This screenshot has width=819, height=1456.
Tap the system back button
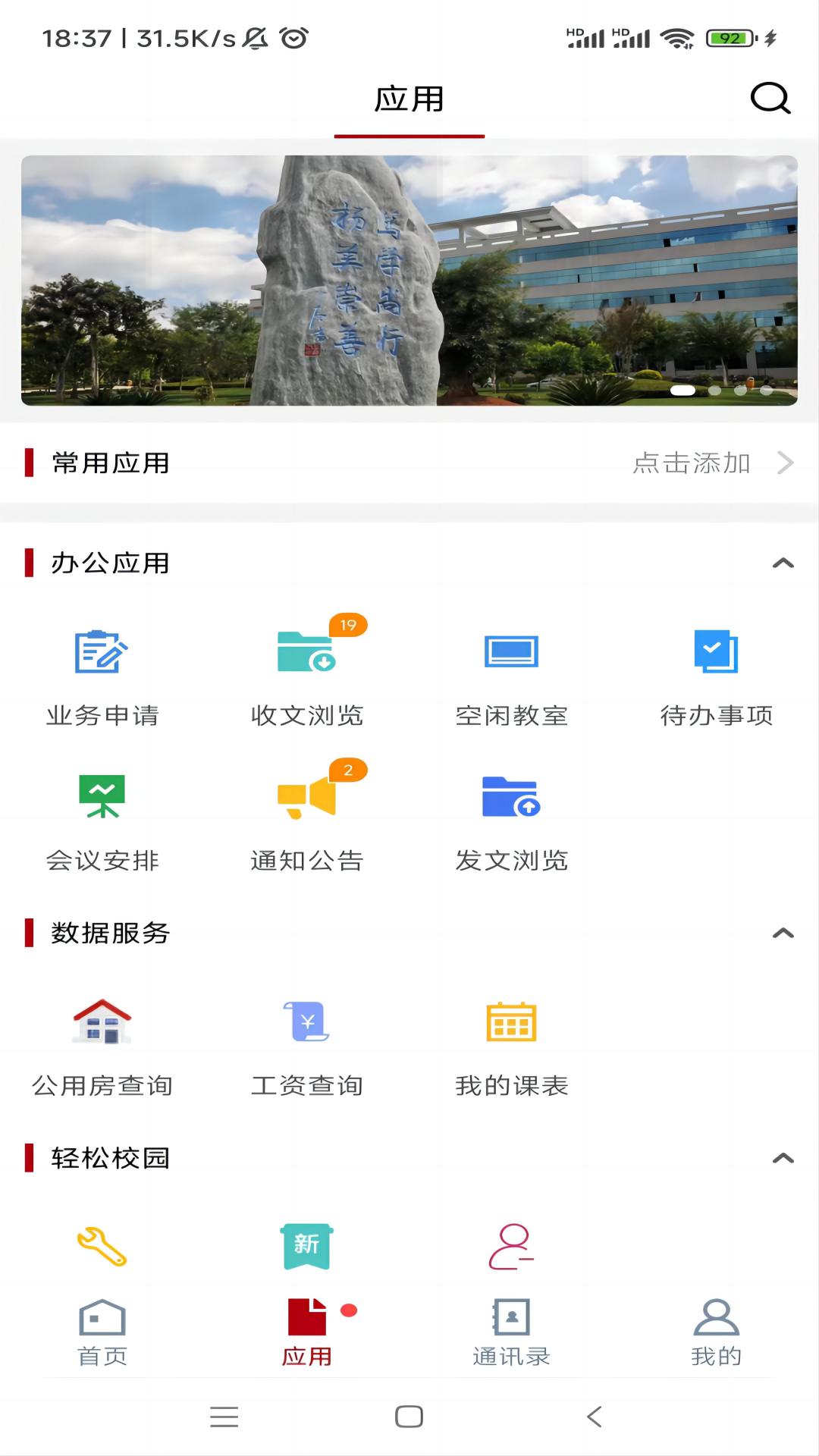(x=595, y=1416)
